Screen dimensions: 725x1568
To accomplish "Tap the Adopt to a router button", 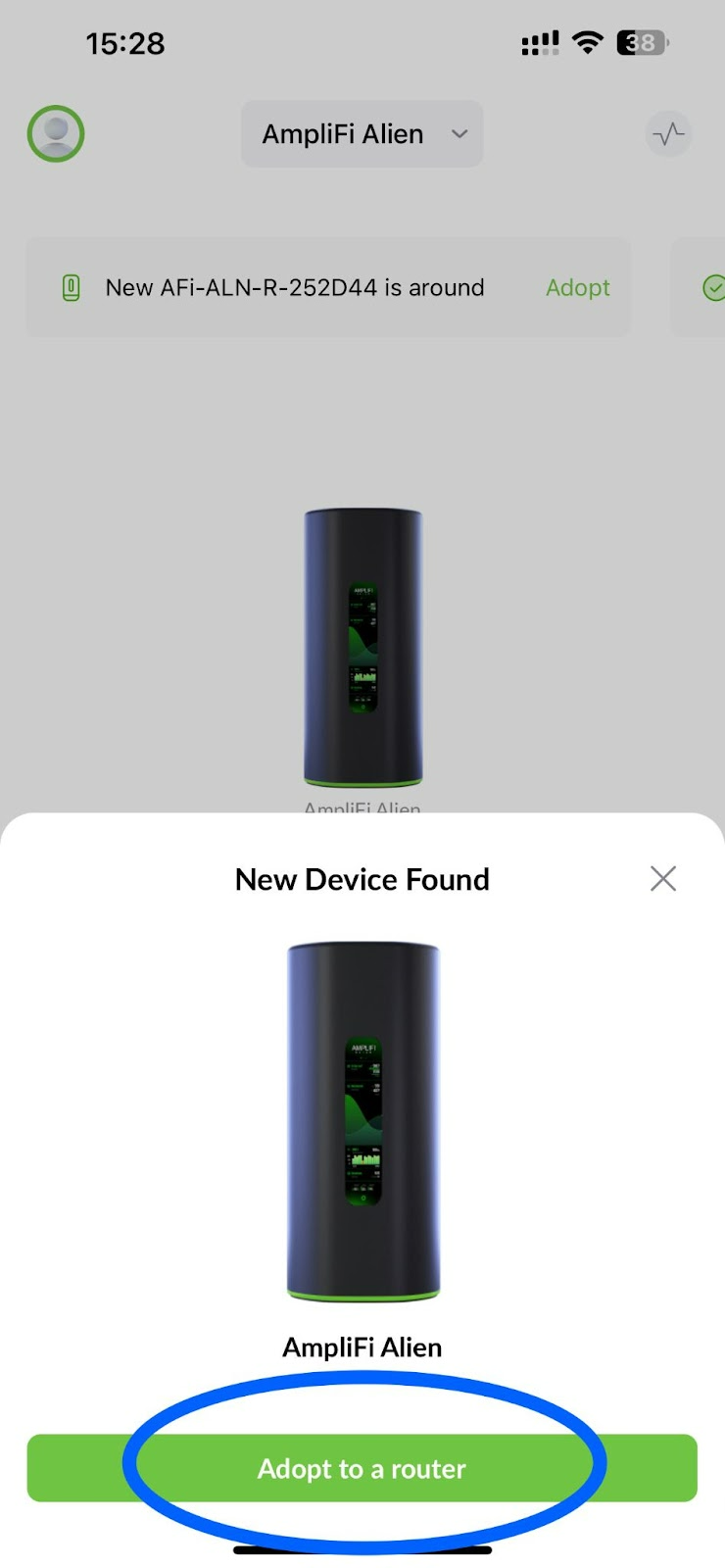I will click(362, 1468).
